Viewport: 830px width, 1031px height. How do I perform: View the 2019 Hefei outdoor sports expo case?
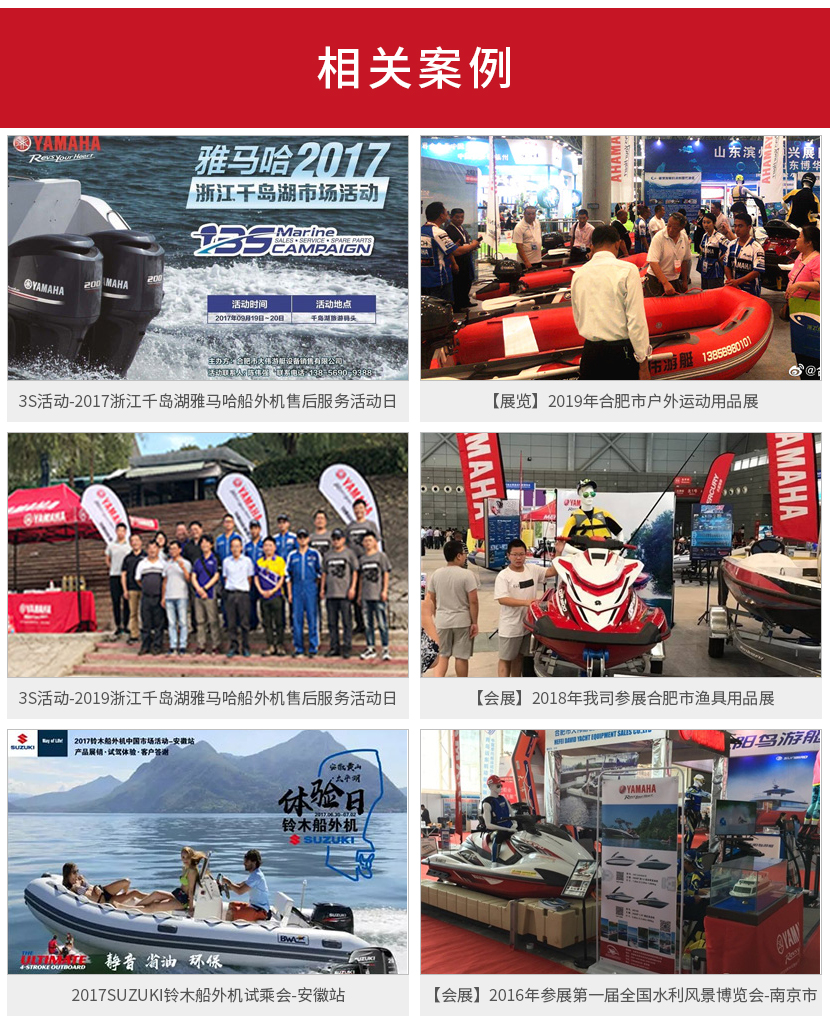tap(620, 401)
